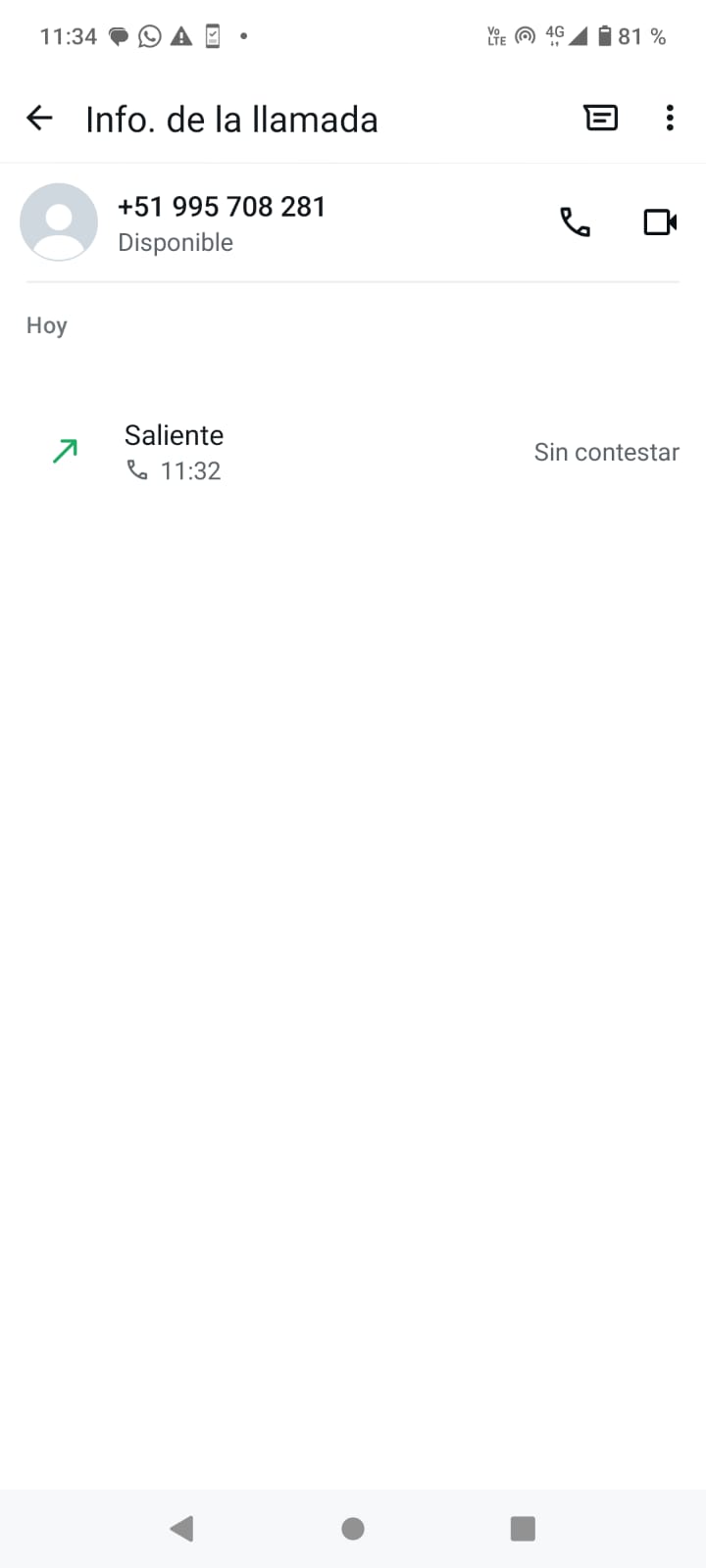Open recent apps from navigation bar
The width and height of the screenshot is (706, 1568).
[523, 1529]
